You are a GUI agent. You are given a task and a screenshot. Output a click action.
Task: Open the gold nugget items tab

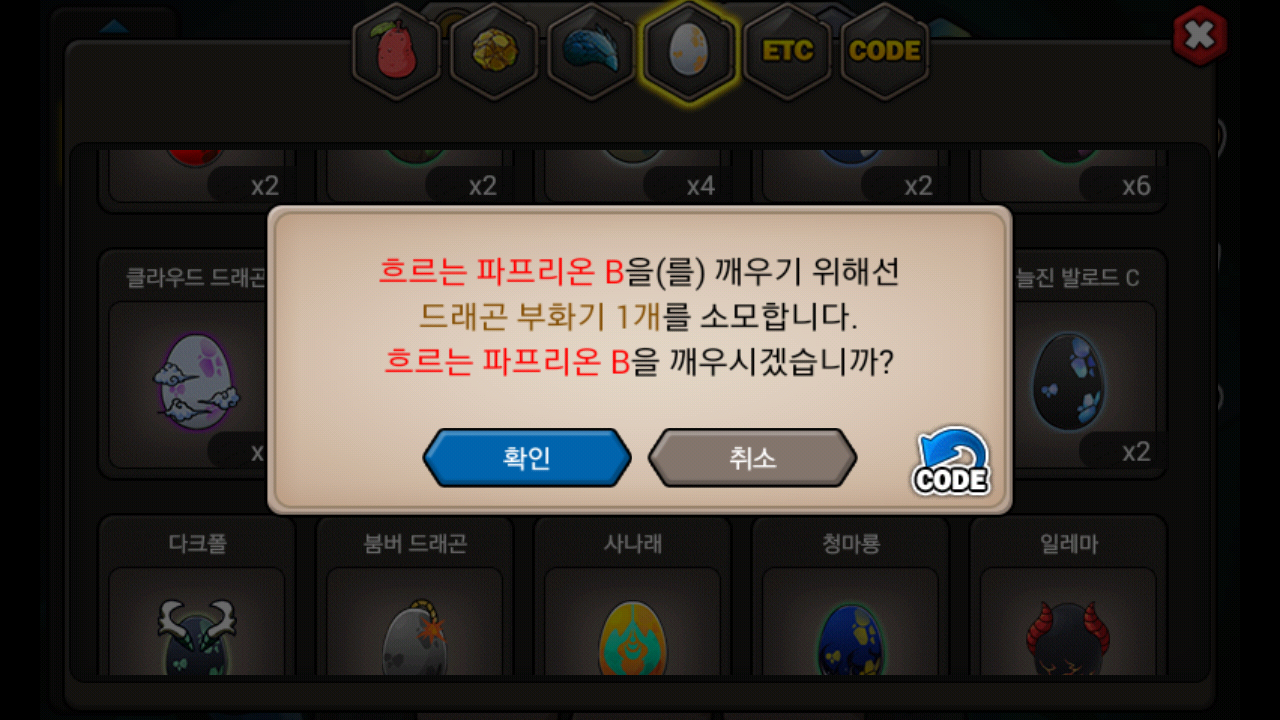494,51
